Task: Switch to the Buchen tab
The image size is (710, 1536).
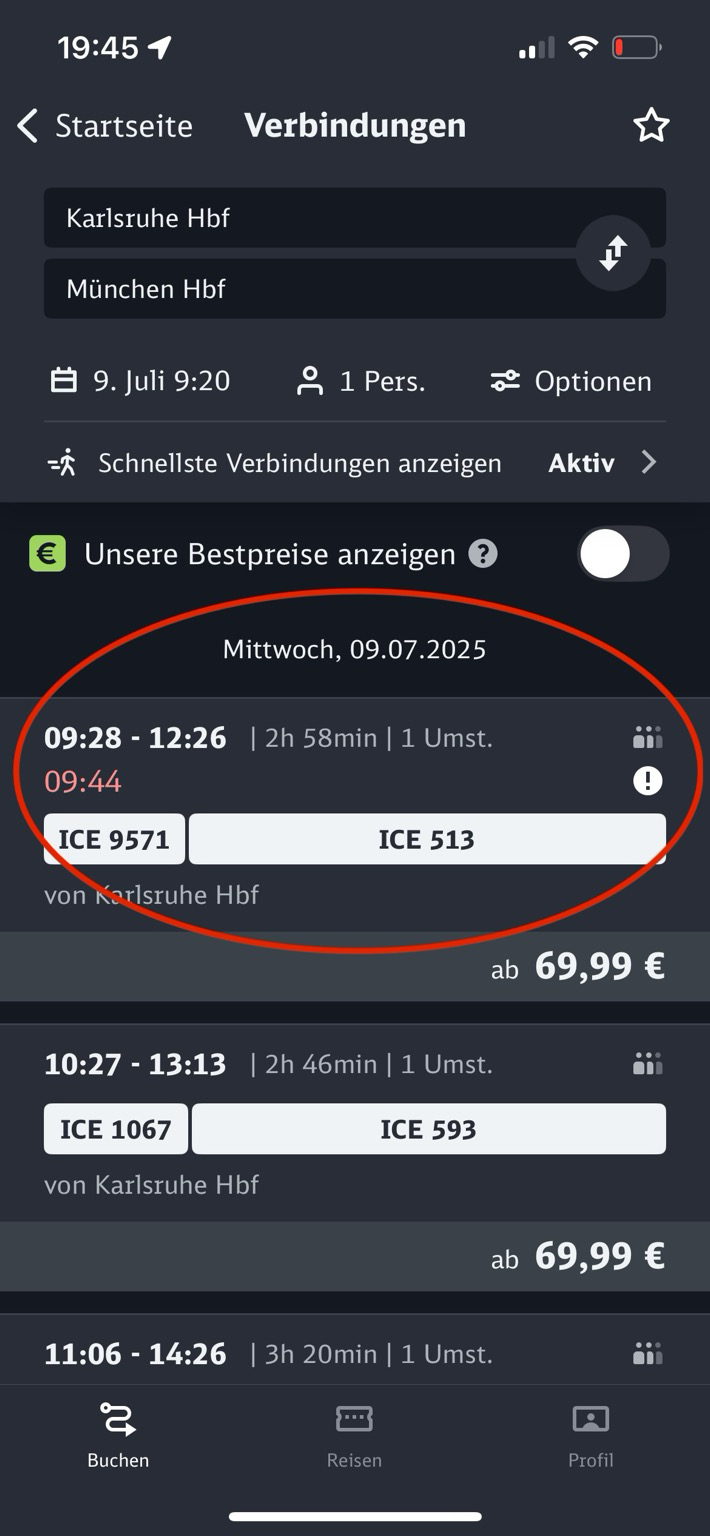Action: coord(118,1435)
